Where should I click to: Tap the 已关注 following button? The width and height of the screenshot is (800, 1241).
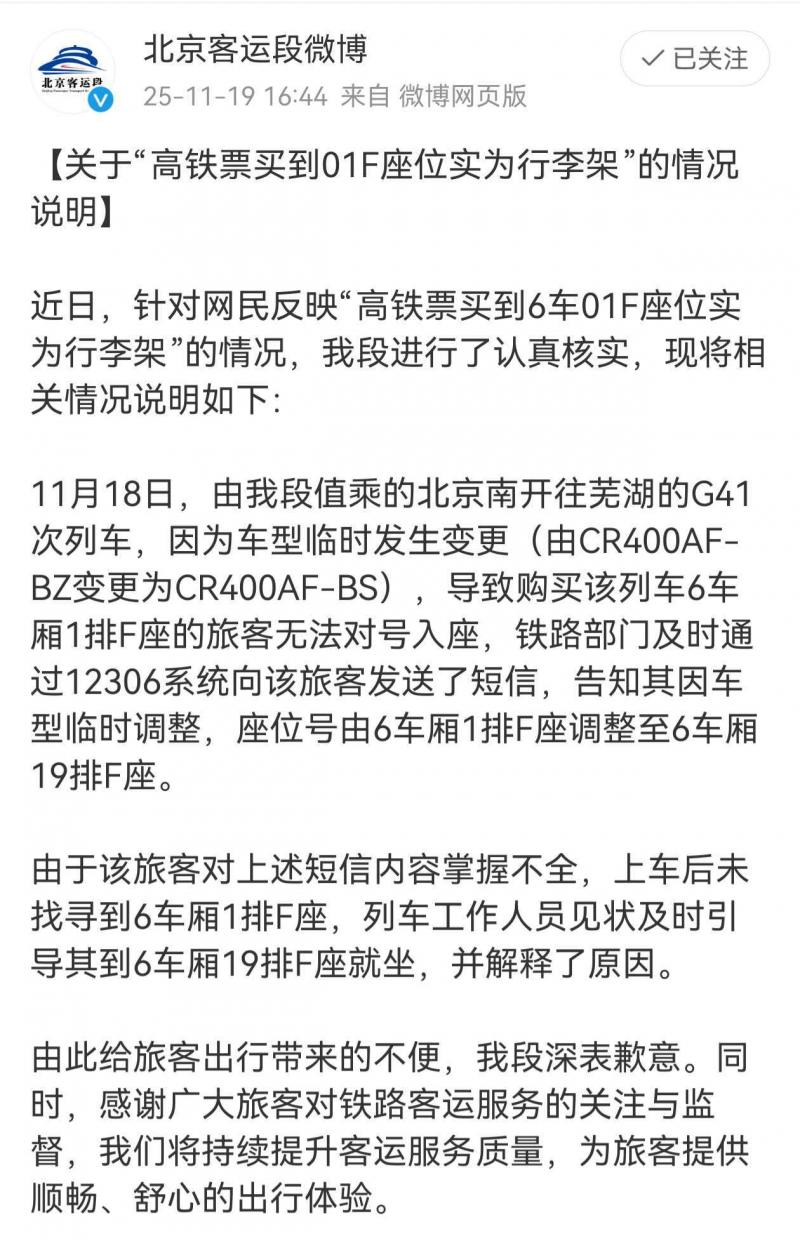click(695, 58)
